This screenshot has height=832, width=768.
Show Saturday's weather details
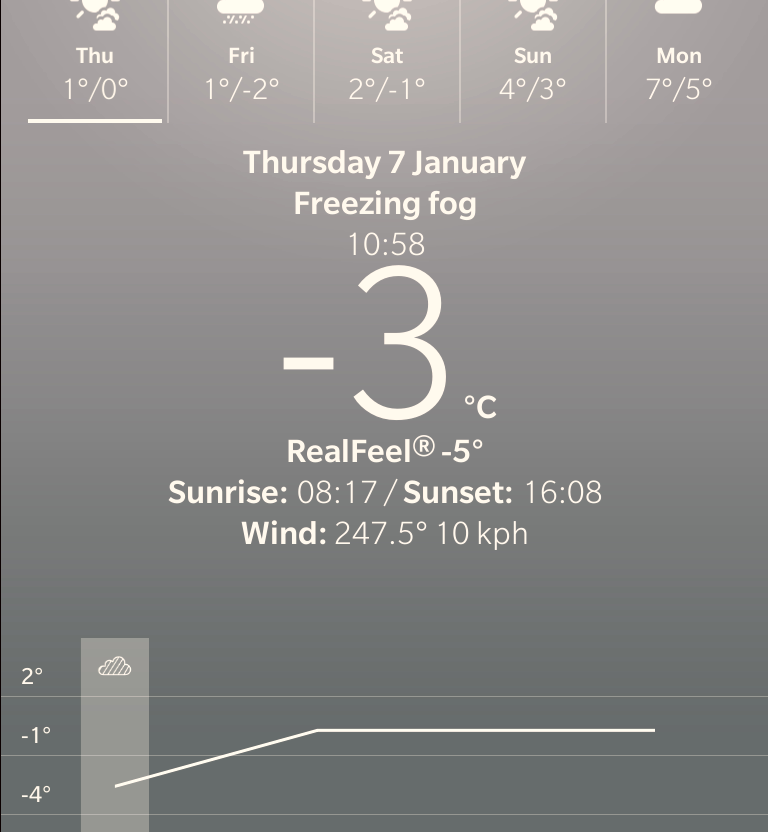tap(387, 60)
